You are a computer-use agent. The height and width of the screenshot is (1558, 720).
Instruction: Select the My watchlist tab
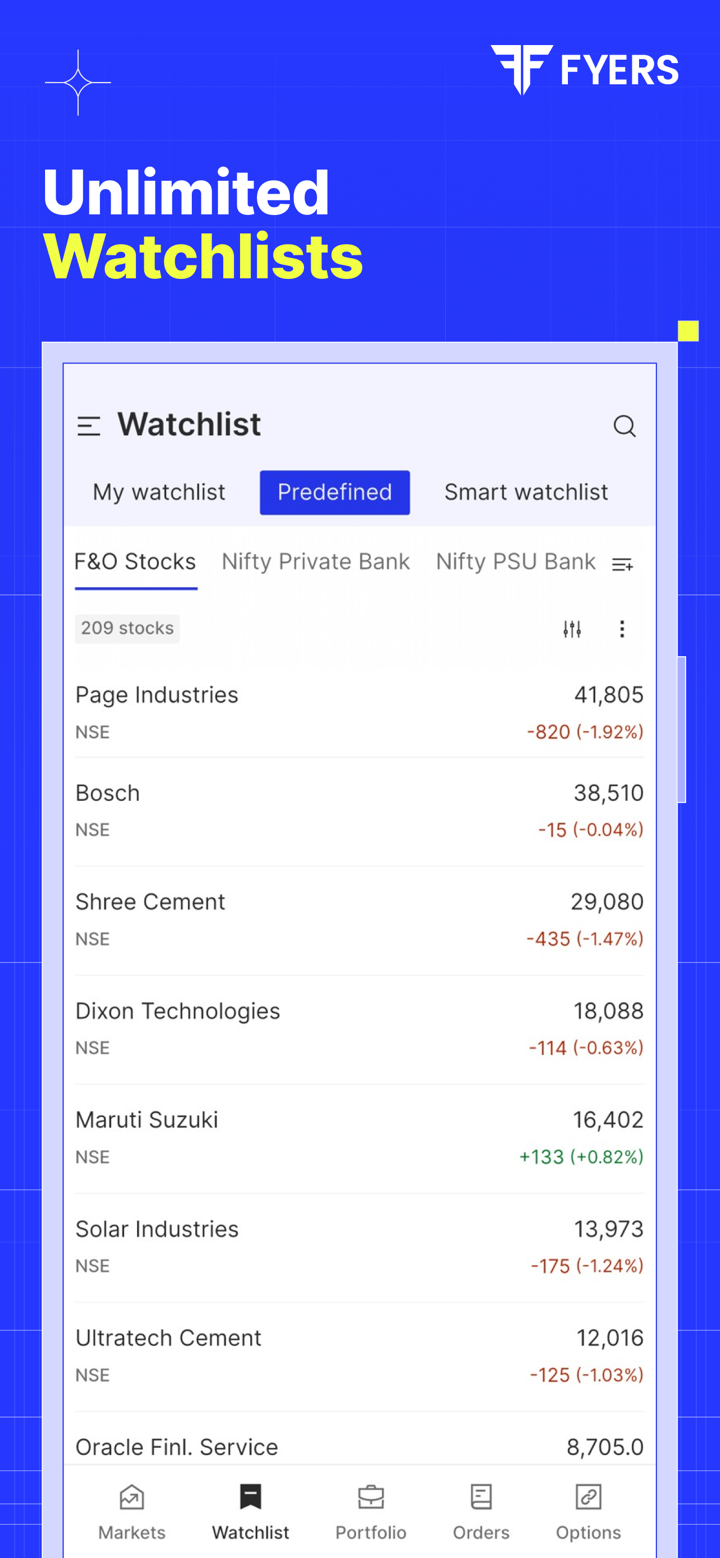point(157,492)
